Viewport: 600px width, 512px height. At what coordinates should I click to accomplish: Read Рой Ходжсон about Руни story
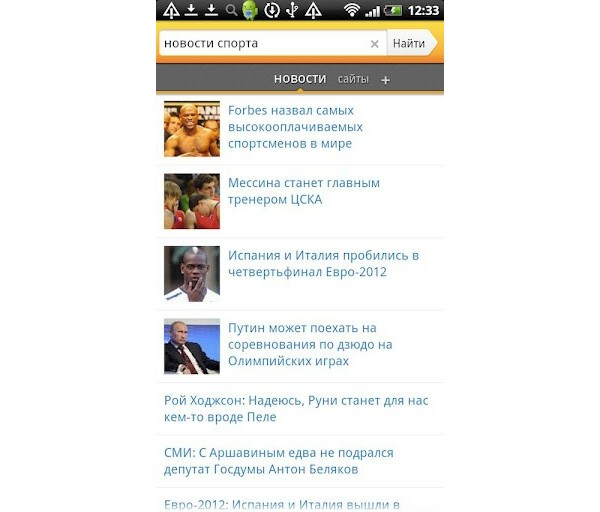click(x=296, y=408)
